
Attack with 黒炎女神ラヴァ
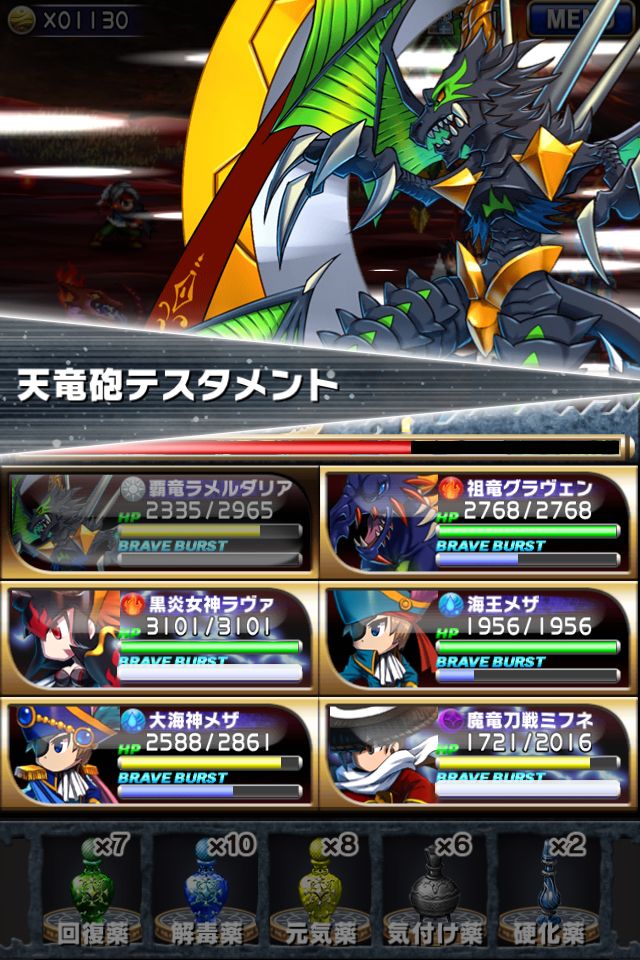click(160, 638)
